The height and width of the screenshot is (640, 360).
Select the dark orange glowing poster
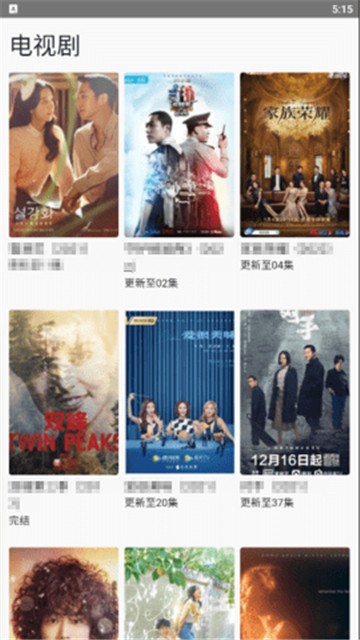tap(295, 593)
